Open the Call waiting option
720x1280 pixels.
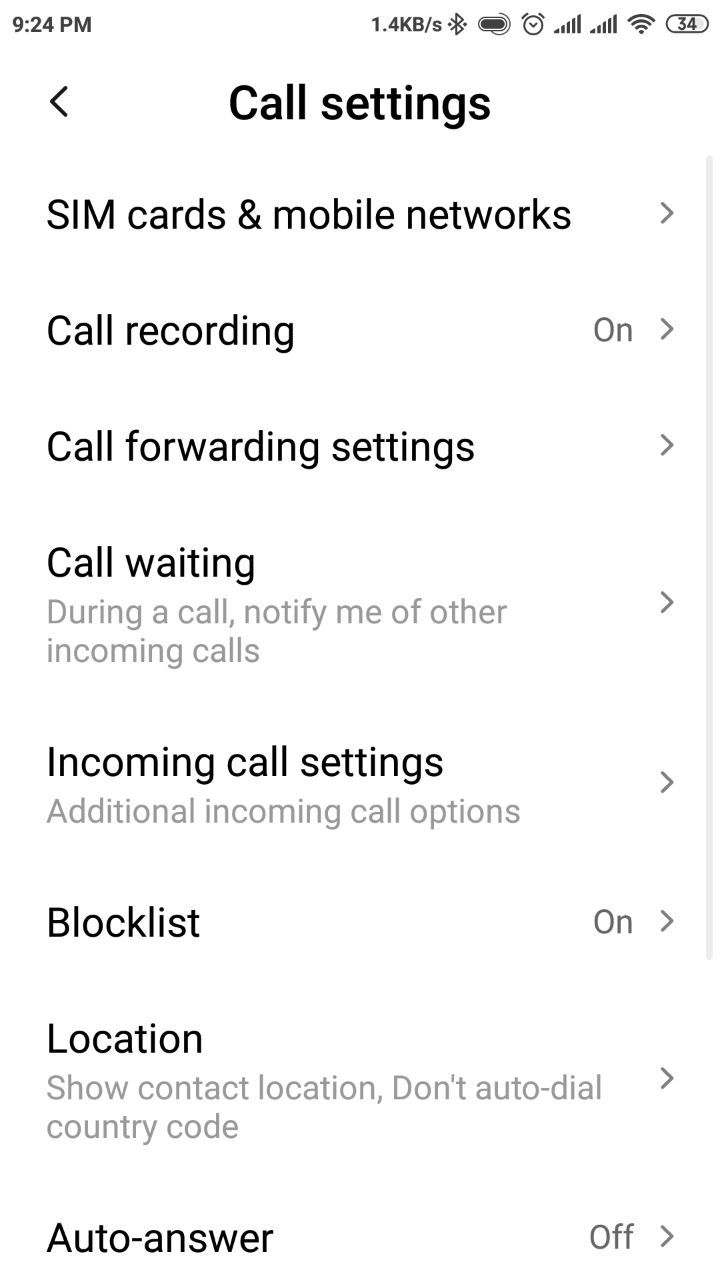point(360,604)
